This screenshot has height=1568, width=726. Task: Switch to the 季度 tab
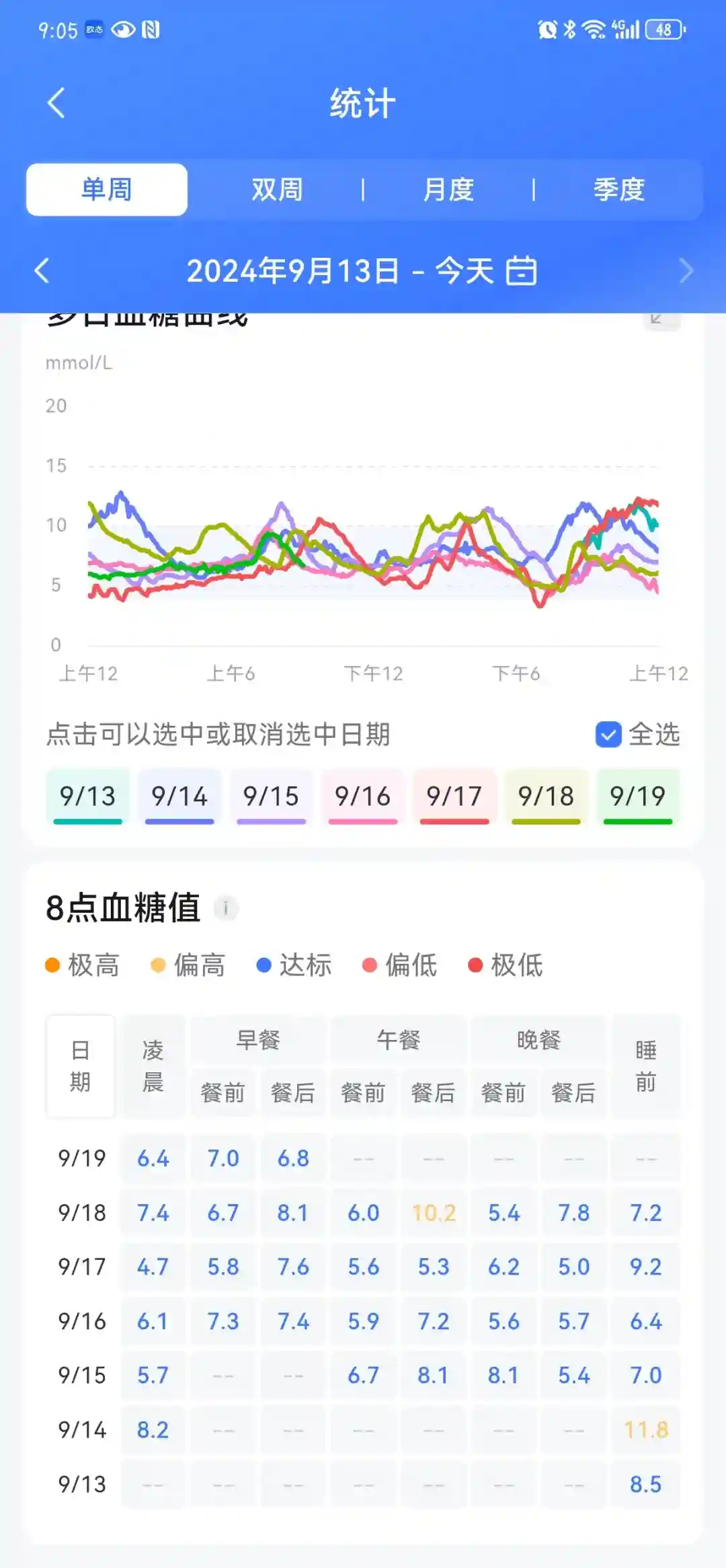(618, 190)
